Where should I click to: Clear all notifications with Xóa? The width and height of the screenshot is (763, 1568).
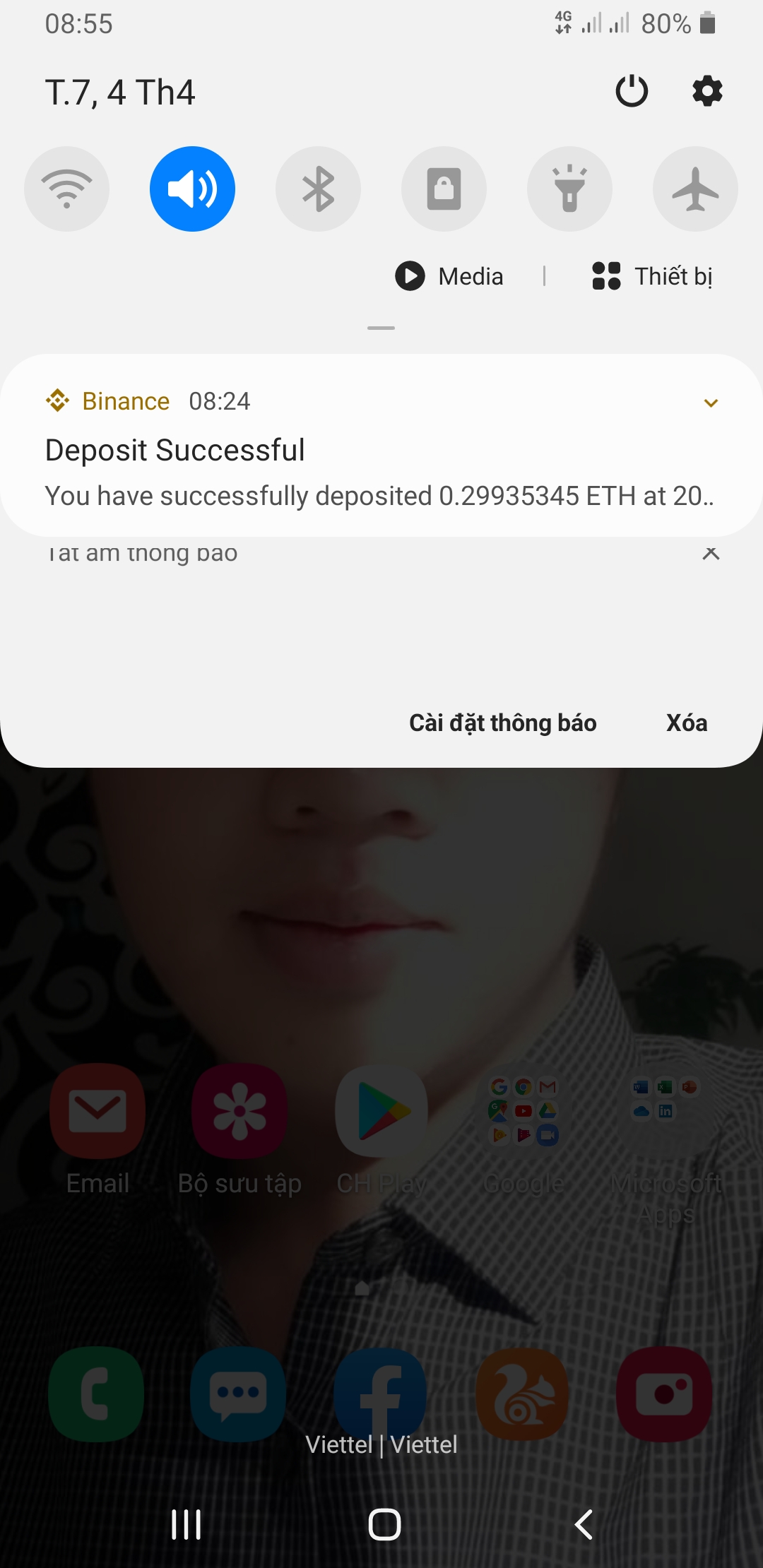coord(687,723)
